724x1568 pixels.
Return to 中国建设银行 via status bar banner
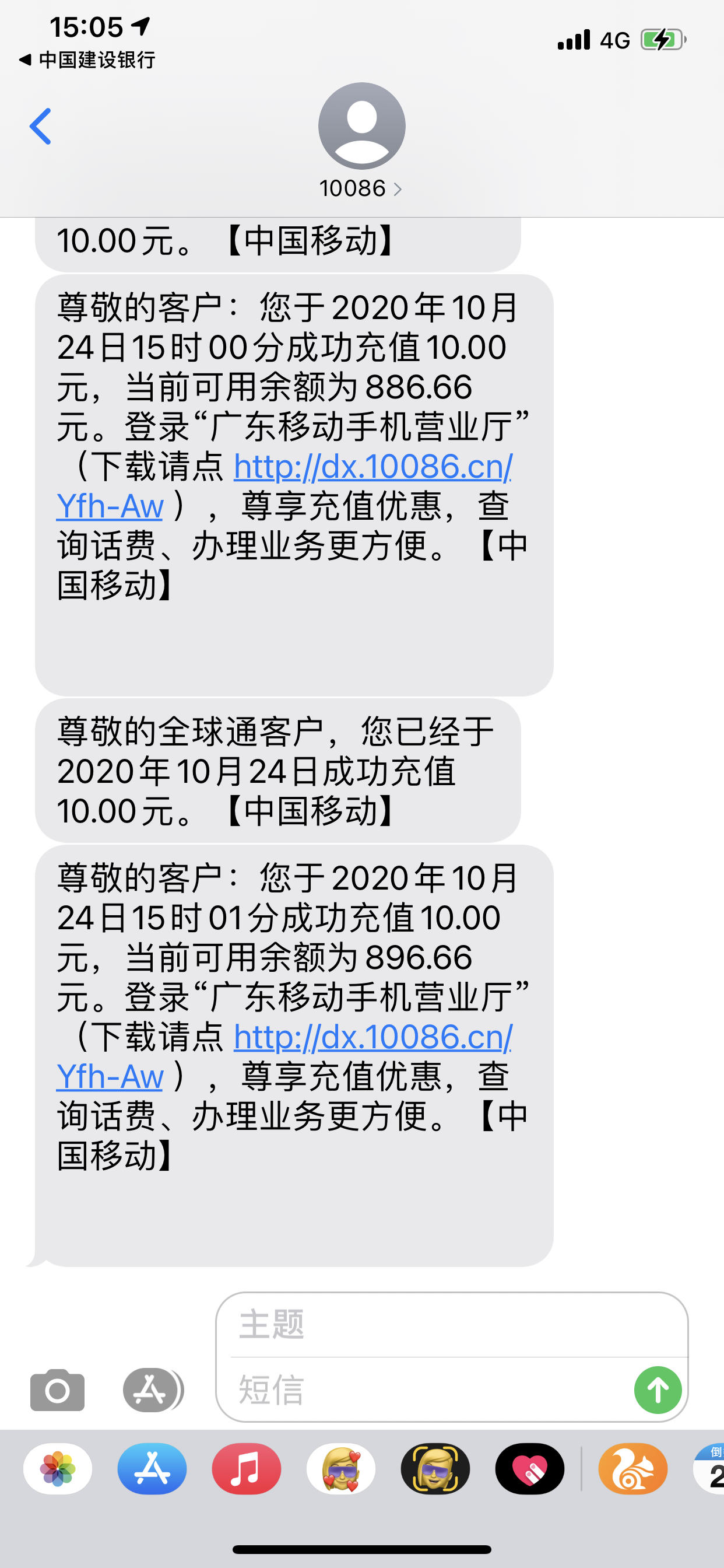85,60
